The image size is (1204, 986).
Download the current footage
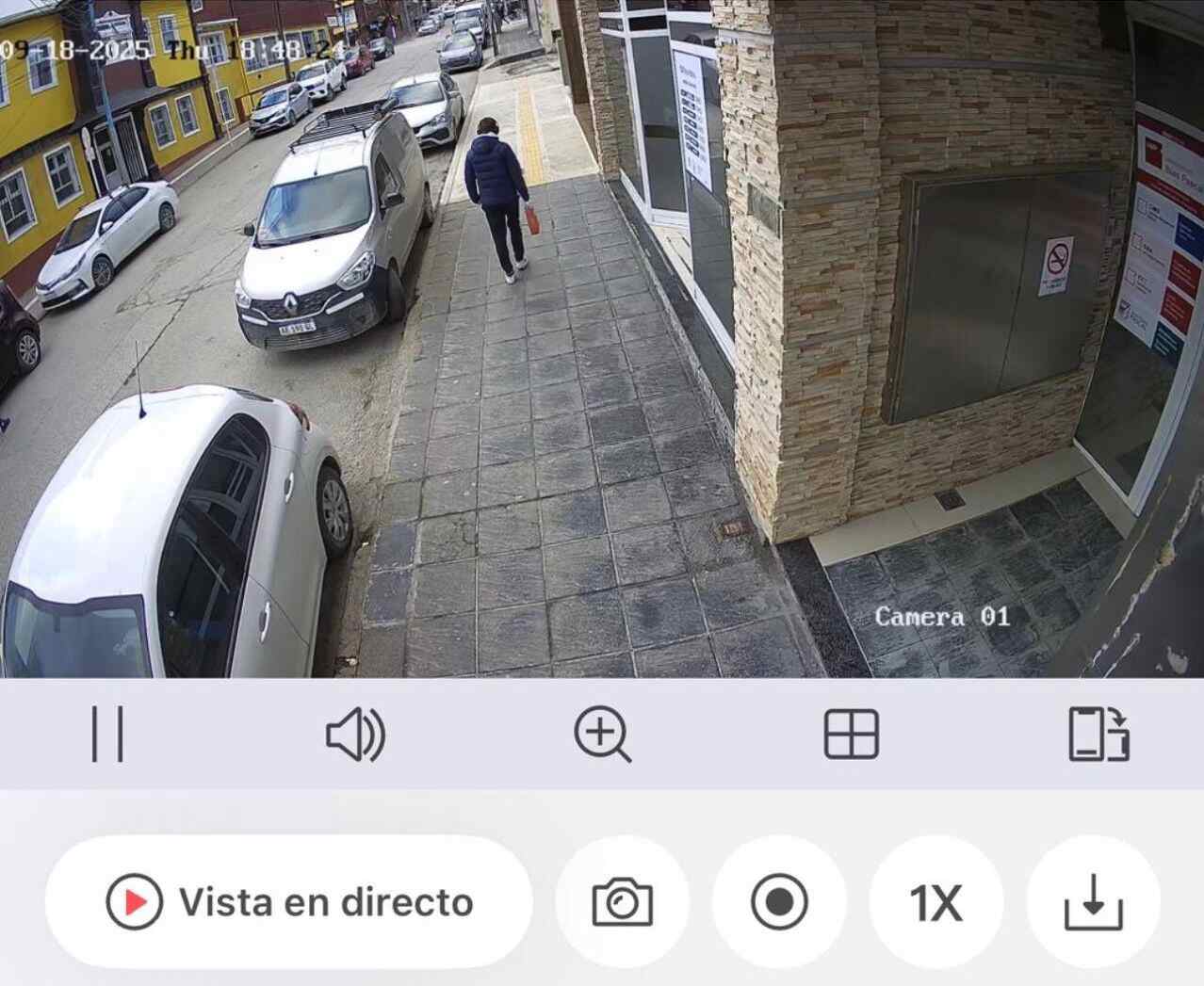(x=1093, y=902)
